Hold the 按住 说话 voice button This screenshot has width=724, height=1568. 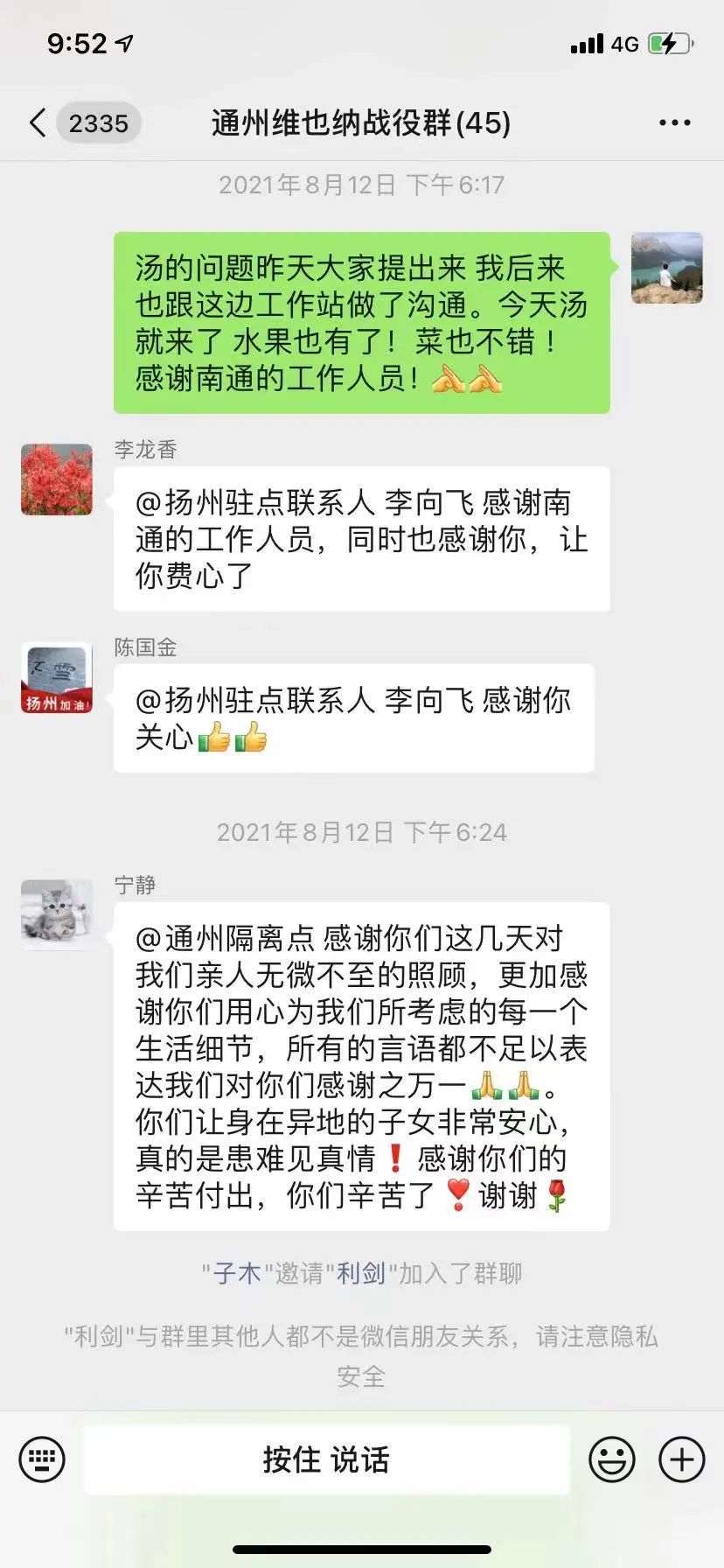[x=326, y=1459]
